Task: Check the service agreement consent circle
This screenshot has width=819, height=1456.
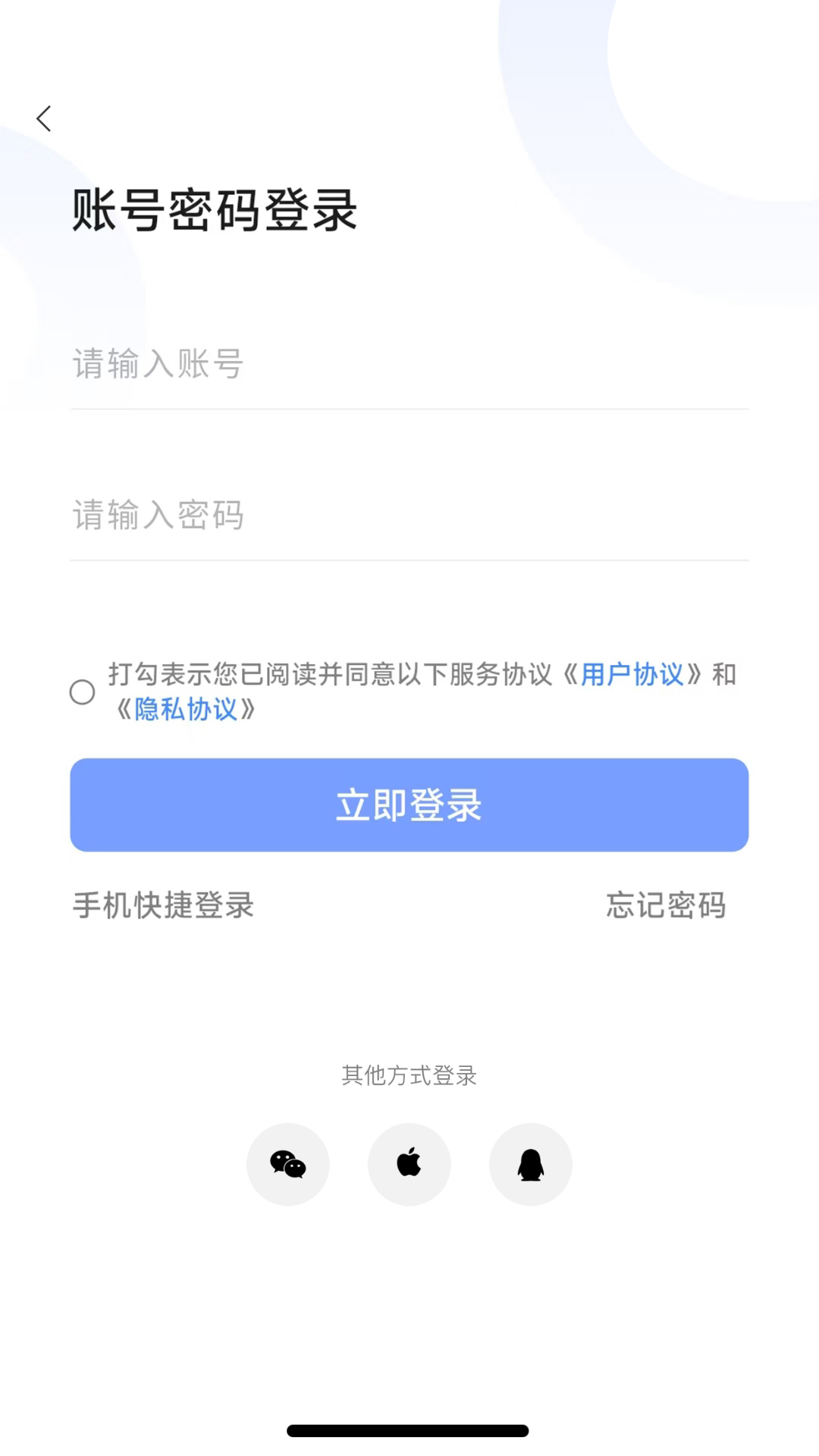Action: tap(82, 692)
